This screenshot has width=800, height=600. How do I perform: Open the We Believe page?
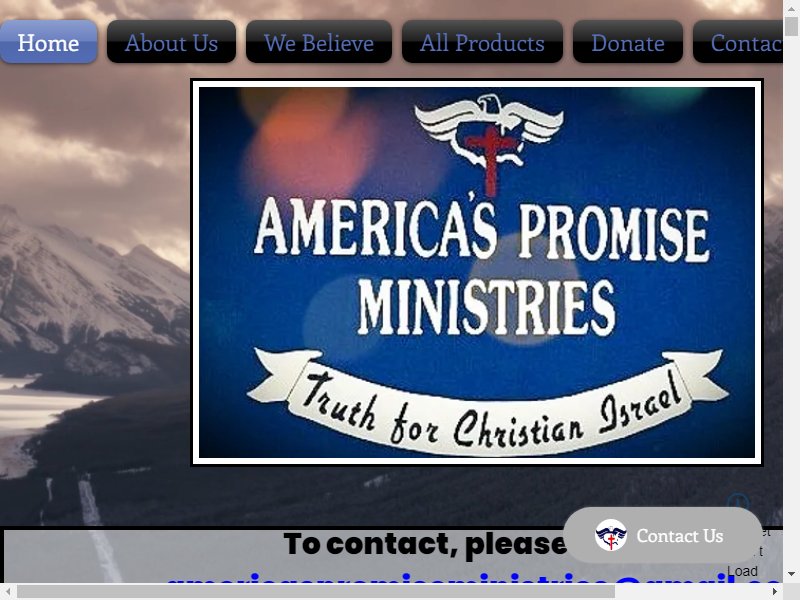tap(318, 42)
